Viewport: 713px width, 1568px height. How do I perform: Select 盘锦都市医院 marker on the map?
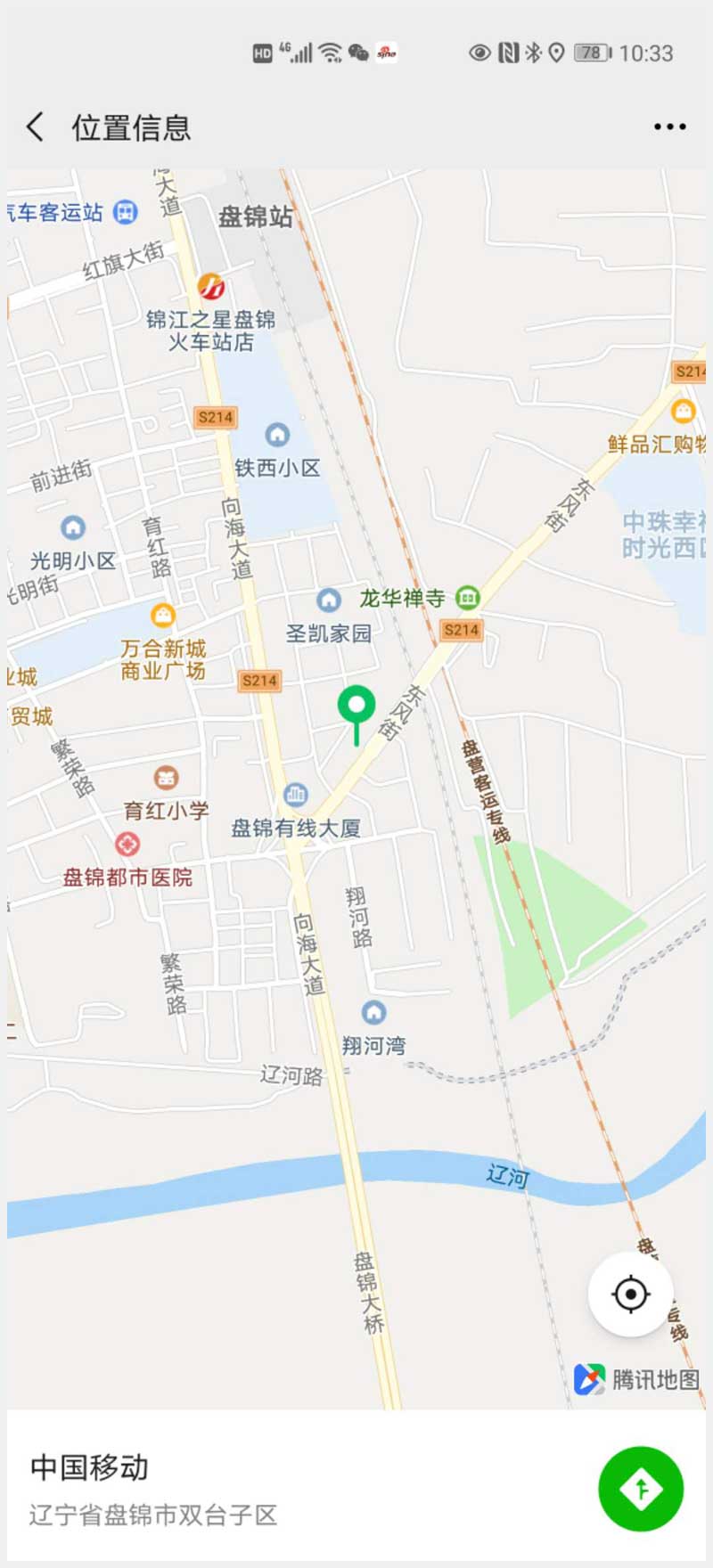tap(127, 844)
